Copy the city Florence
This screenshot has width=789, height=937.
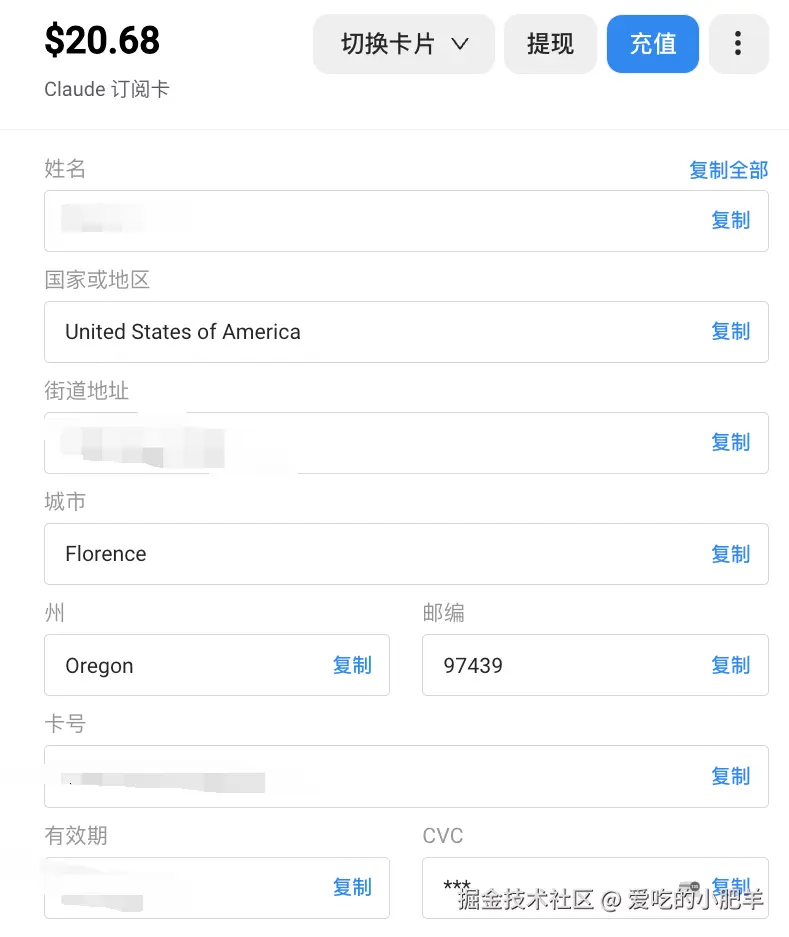[x=730, y=554]
